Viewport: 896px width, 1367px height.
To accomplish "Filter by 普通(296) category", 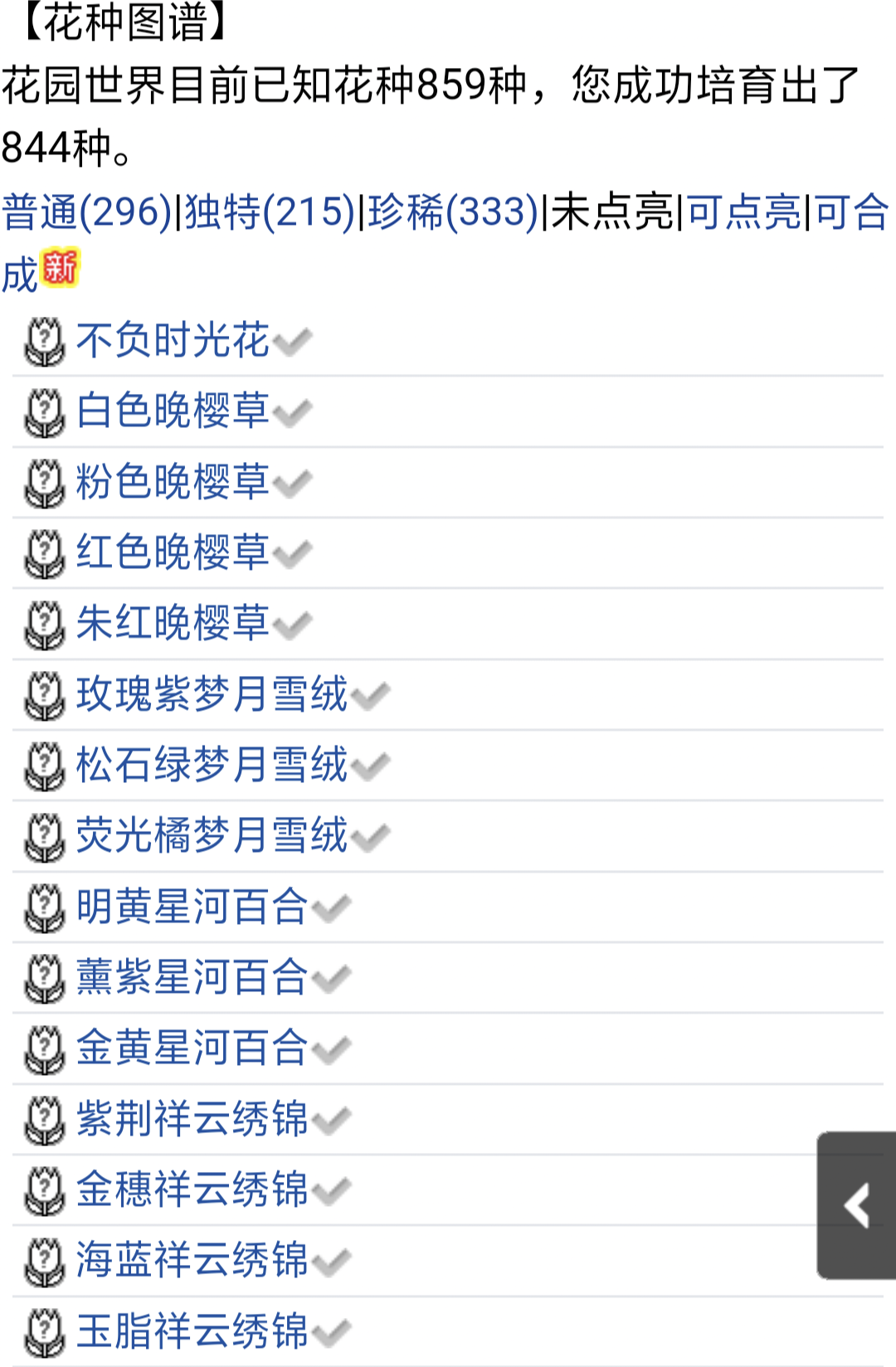I will (86, 212).
